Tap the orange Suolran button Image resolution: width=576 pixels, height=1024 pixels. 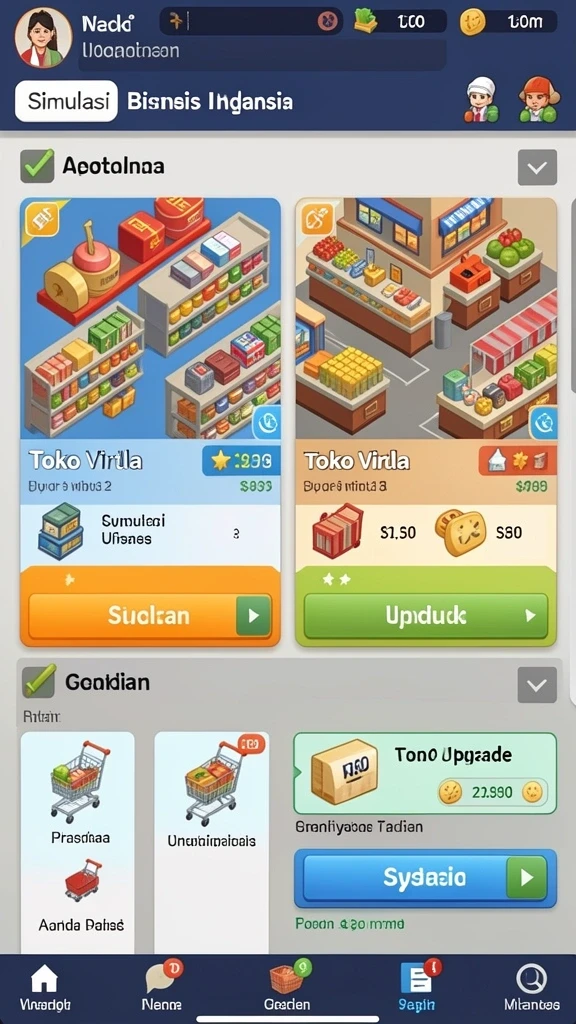click(150, 615)
